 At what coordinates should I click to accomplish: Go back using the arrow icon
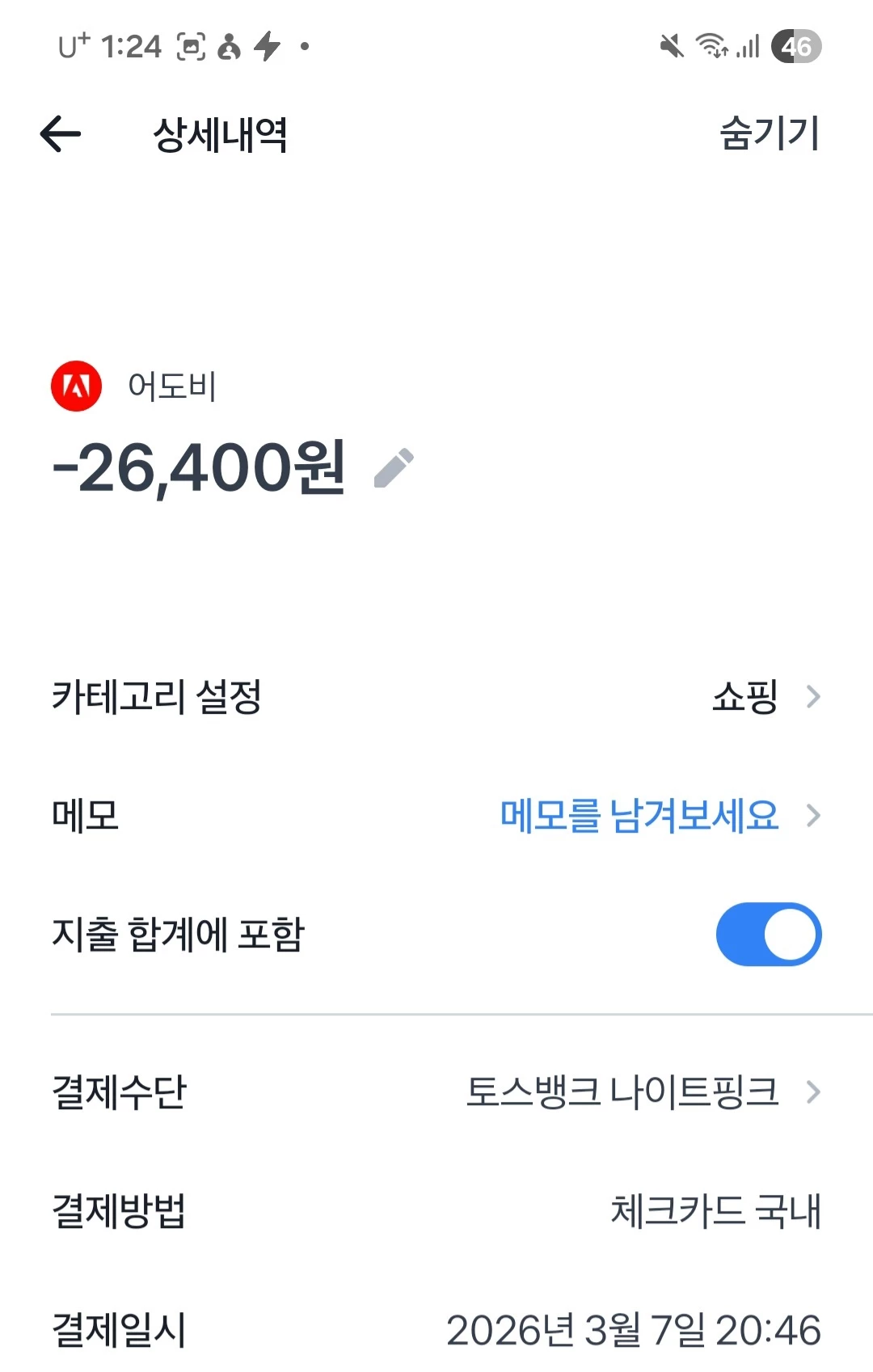pyautogui.click(x=61, y=133)
